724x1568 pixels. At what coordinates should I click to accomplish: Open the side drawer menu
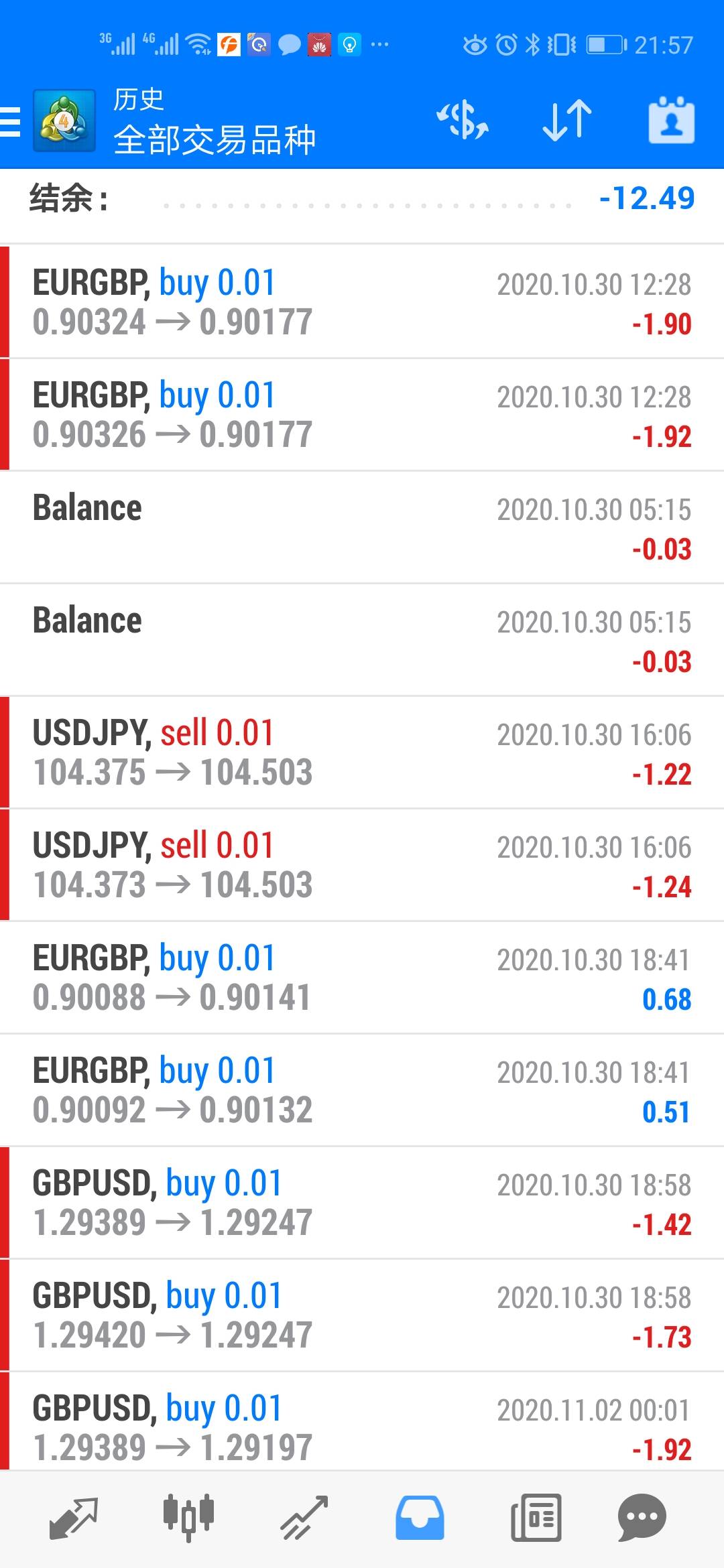[11, 121]
